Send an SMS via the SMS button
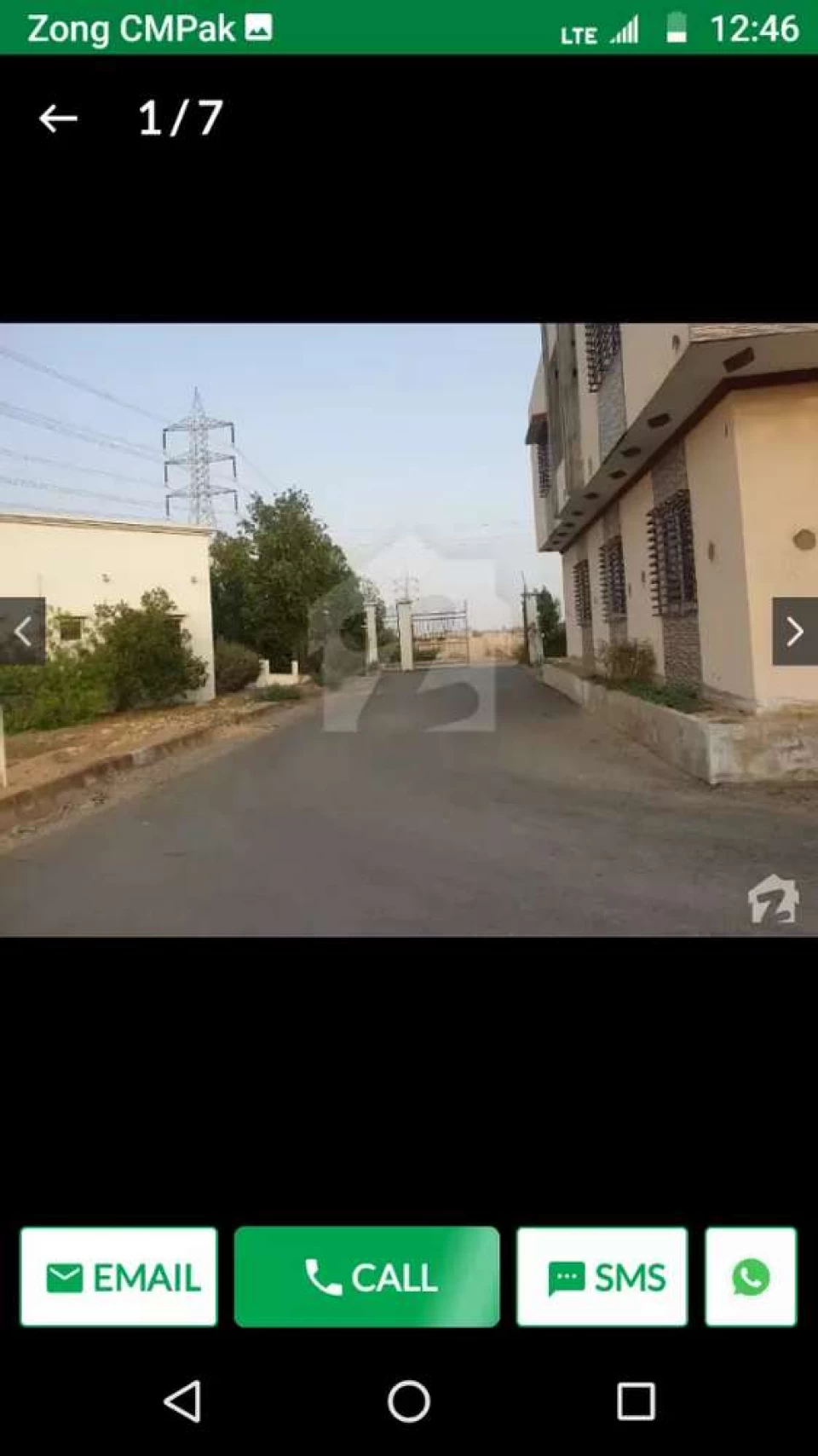This screenshot has width=818, height=1456. click(602, 1277)
